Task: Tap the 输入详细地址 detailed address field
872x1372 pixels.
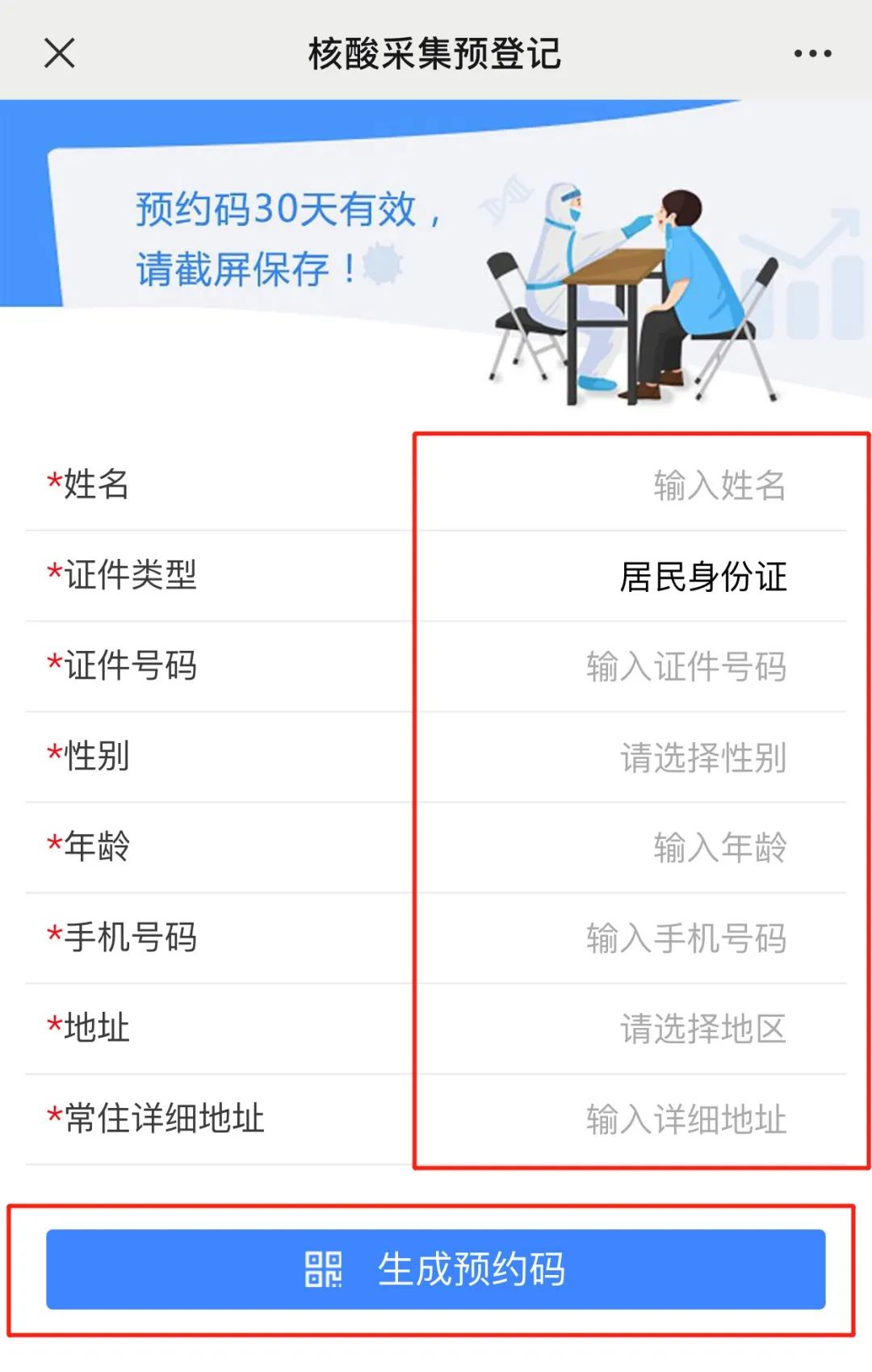Action: (x=686, y=1119)
